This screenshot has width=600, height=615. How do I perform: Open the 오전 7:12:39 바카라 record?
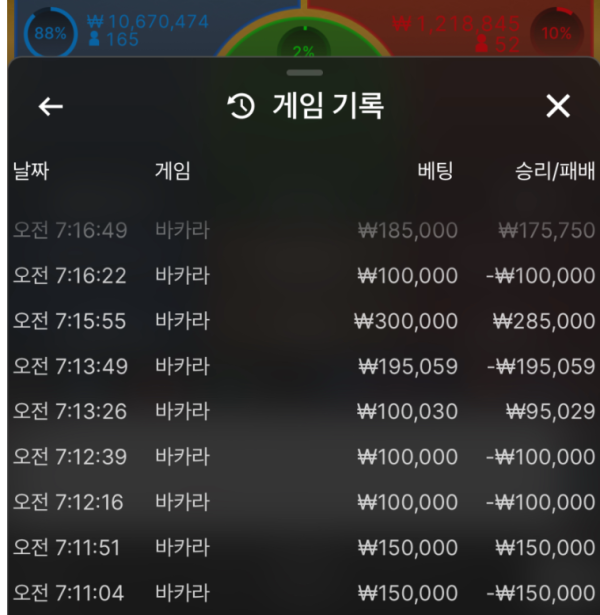300,457
